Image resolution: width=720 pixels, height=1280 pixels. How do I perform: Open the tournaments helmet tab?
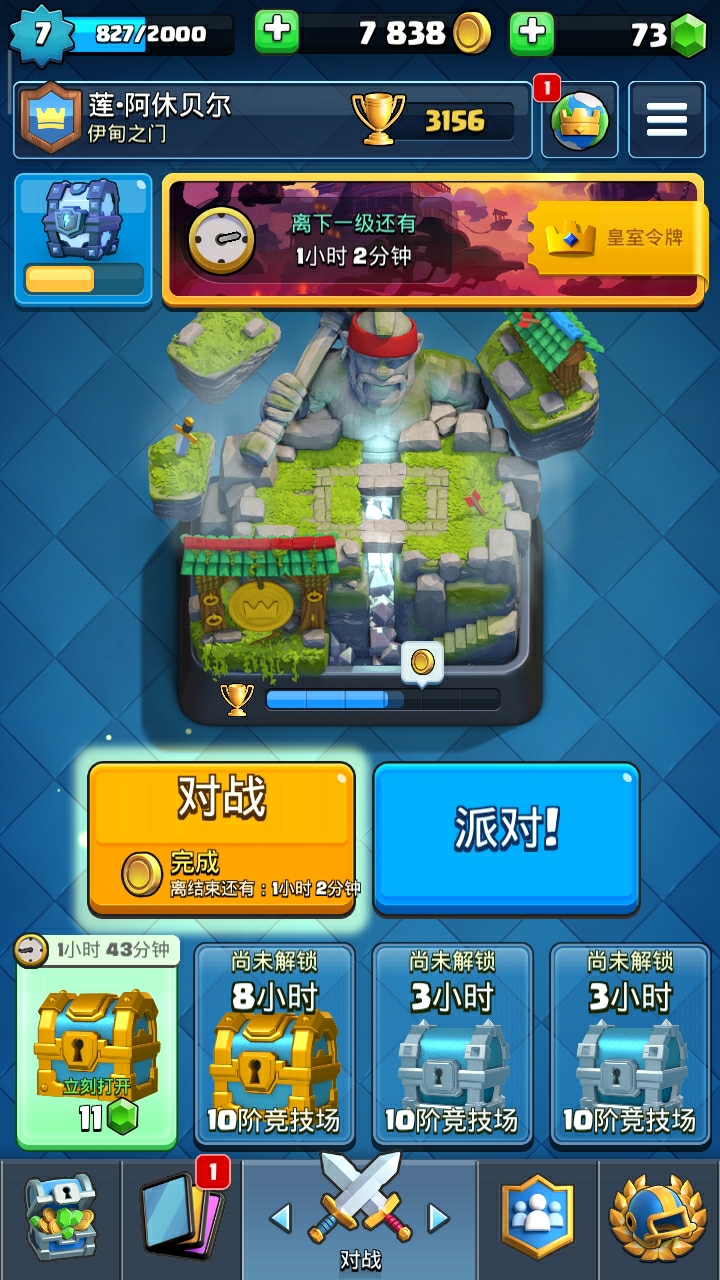coord(658,1218)
